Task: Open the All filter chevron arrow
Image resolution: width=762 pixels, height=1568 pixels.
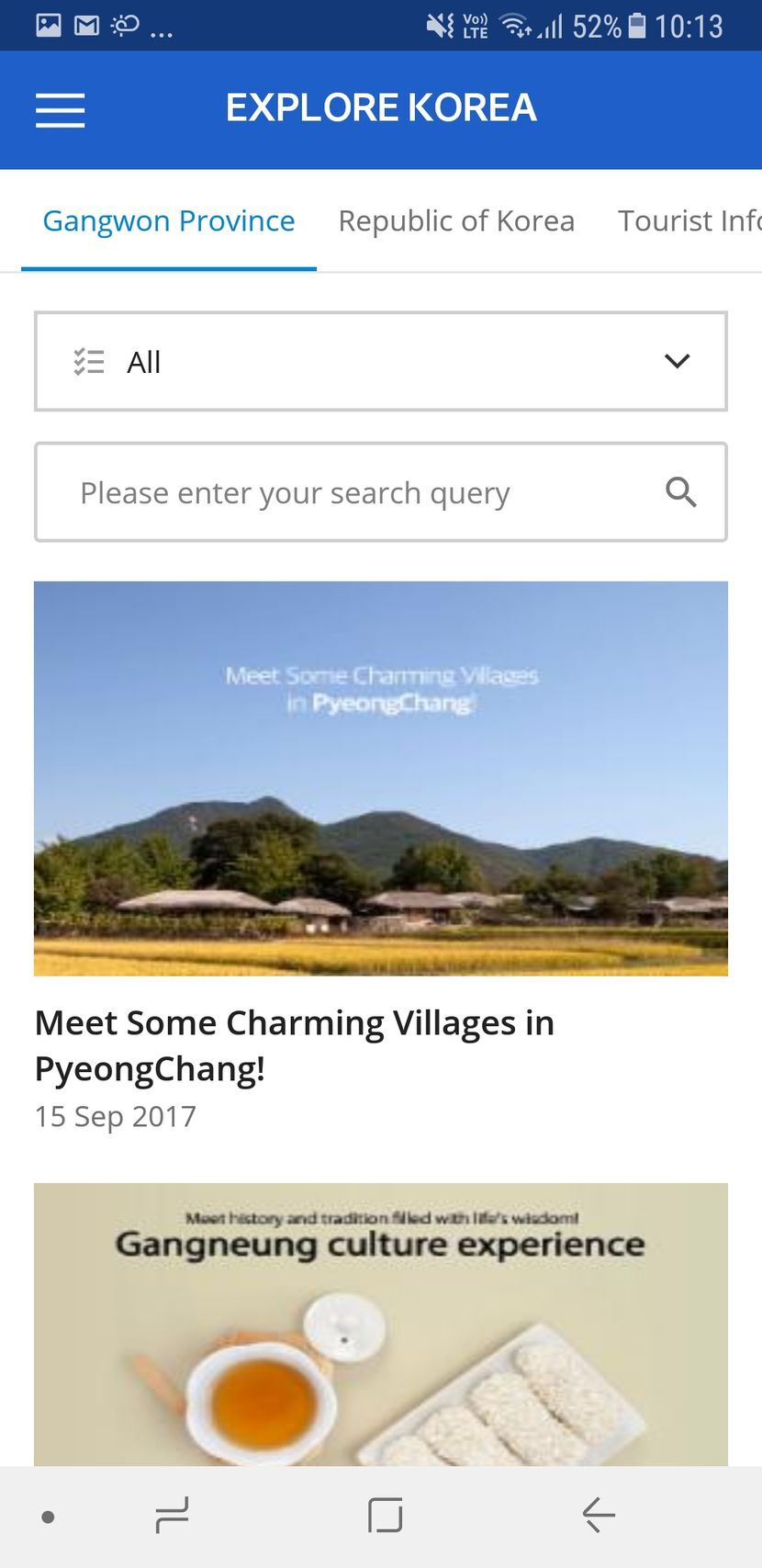Action: pos(677,361)
